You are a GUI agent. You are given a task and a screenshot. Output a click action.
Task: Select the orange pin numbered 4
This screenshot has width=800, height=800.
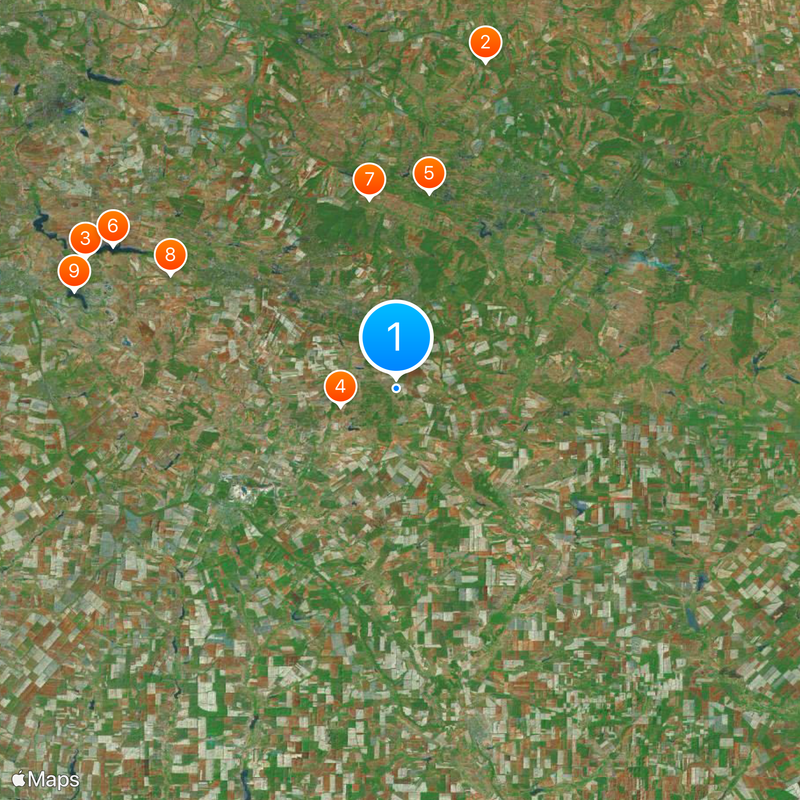341,386
